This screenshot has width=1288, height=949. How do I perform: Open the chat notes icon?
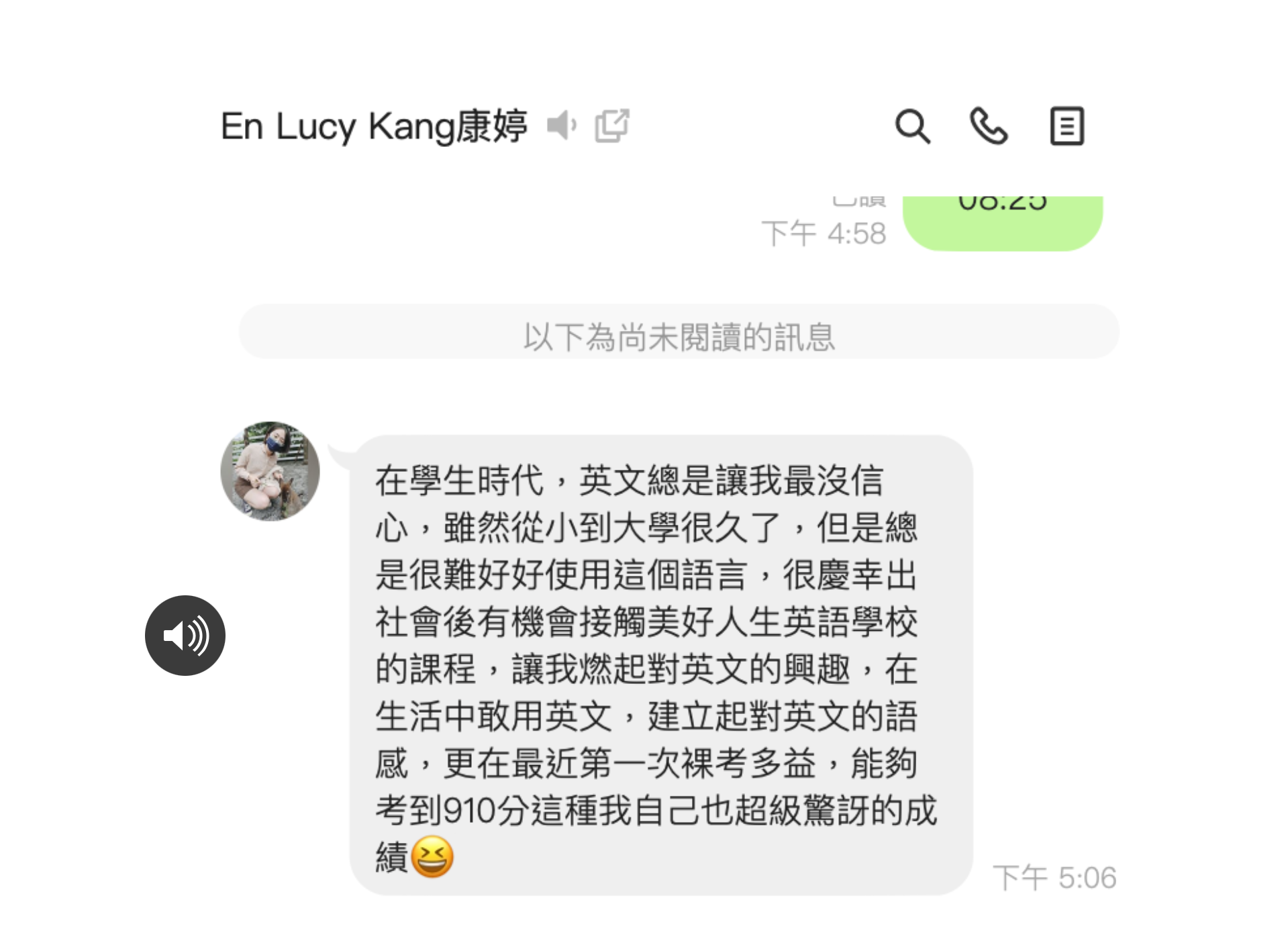click(1067, 126)
